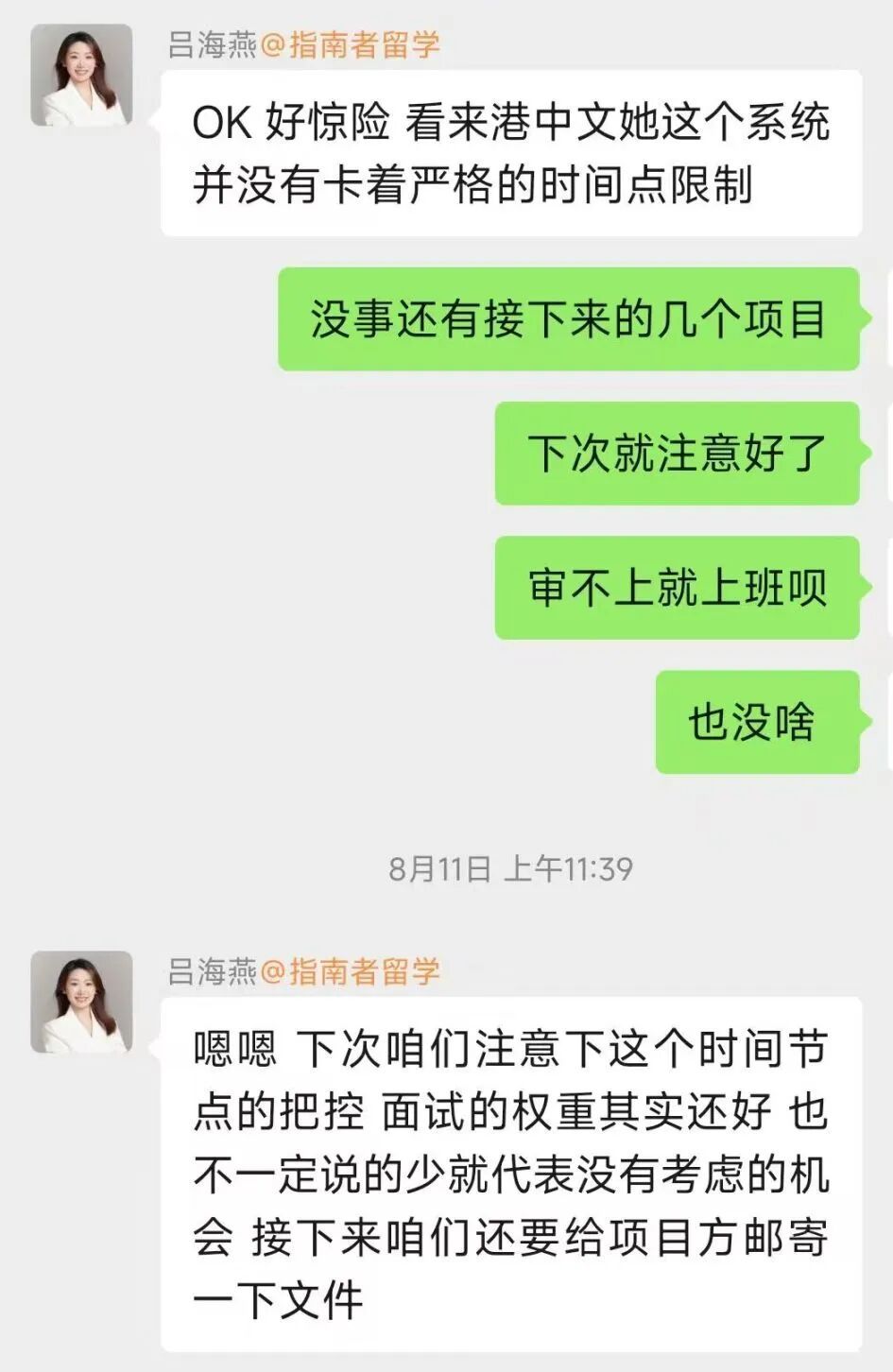
Task: Open 吕海燕's avatar beside the 'OK 好惊险' message
Action: [81, 76]
